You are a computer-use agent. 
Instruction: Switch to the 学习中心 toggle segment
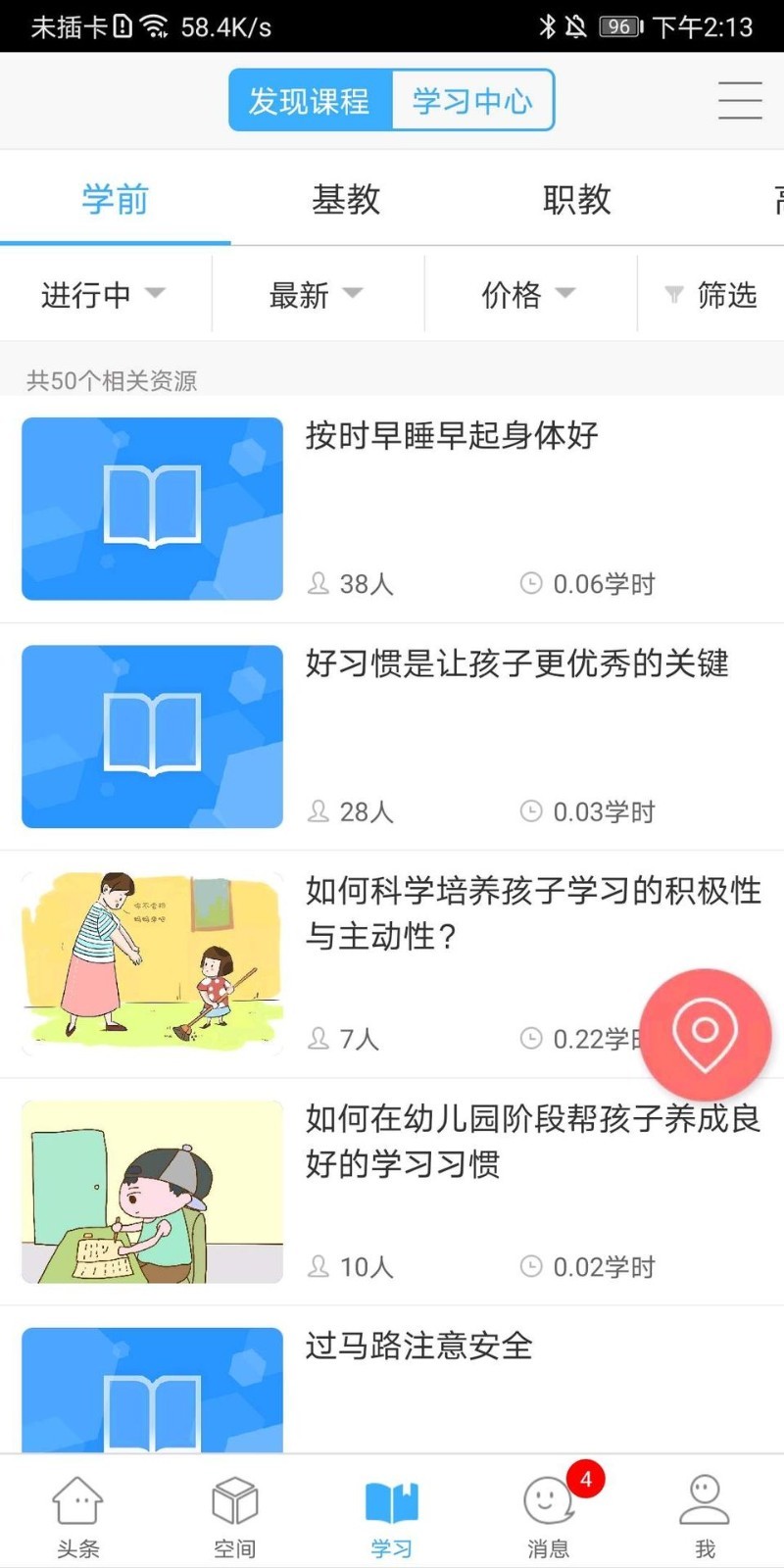pos(474,99)
